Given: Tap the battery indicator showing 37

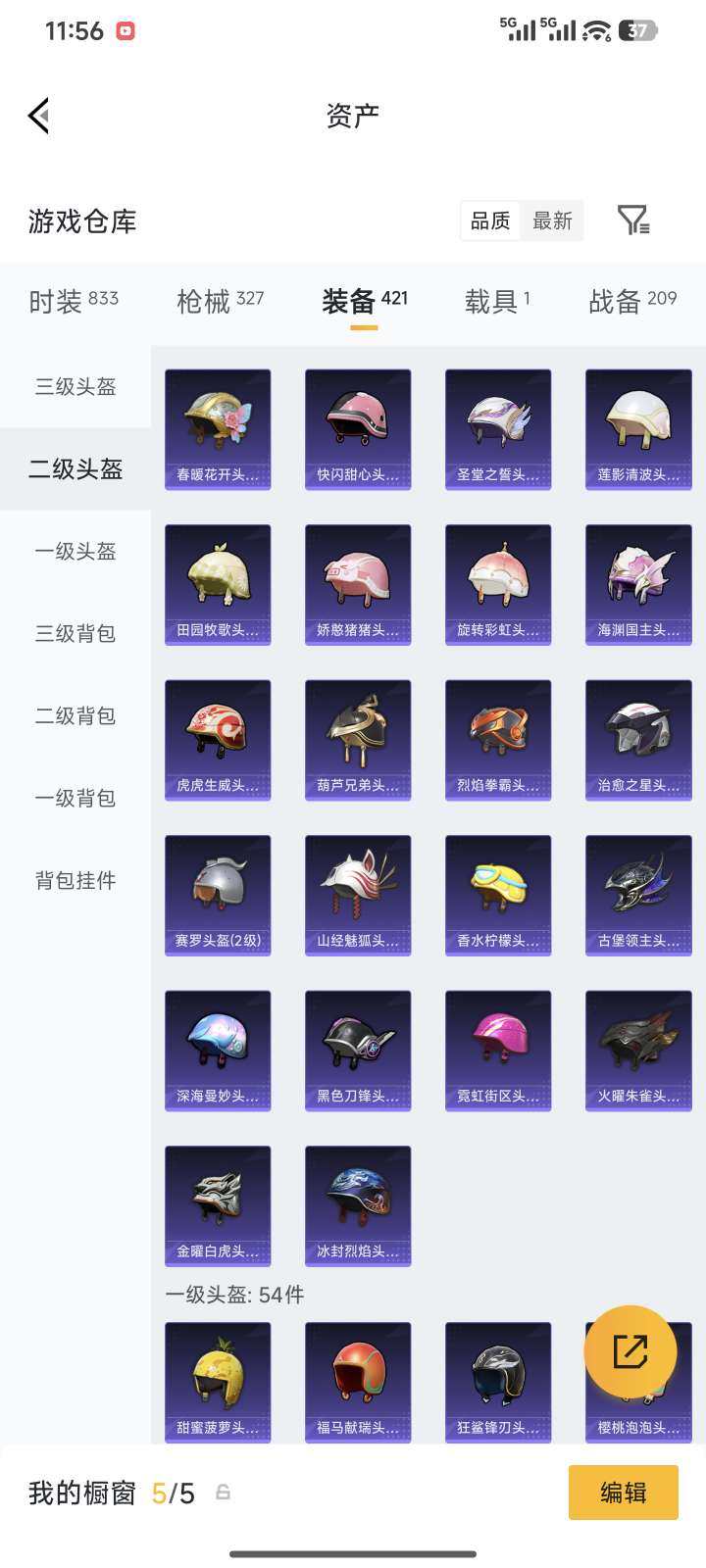Looking at the screenshot, I should [635, 30].
